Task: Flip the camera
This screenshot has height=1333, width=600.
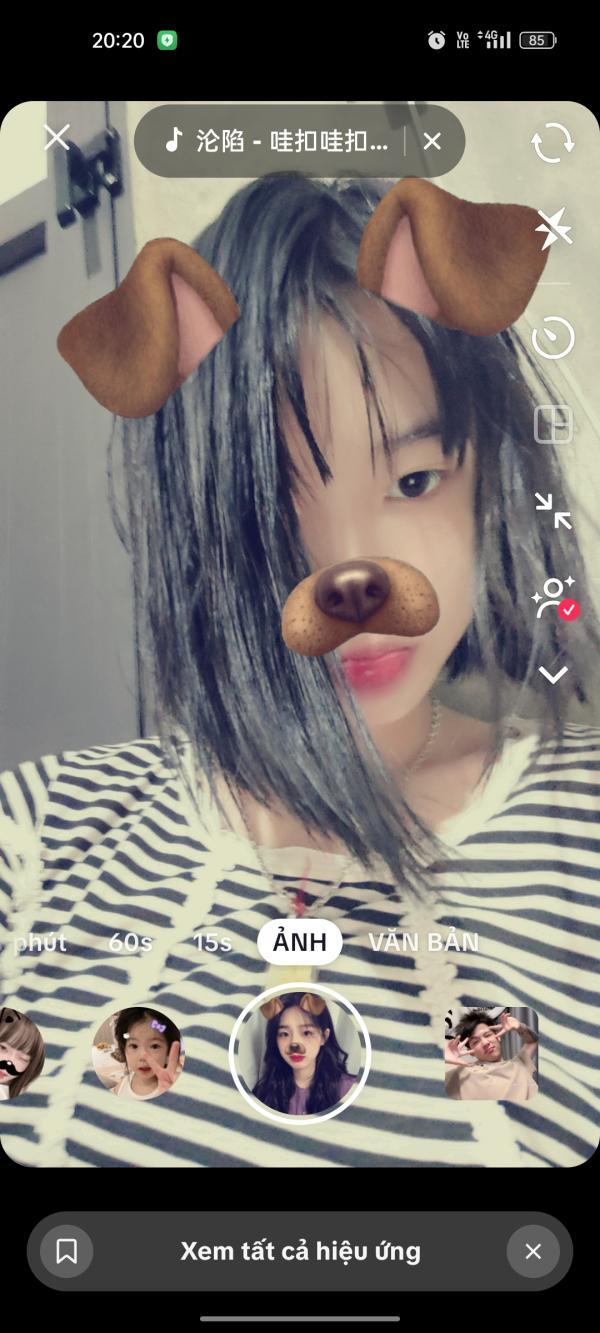Action: click(x=553, y=143)
